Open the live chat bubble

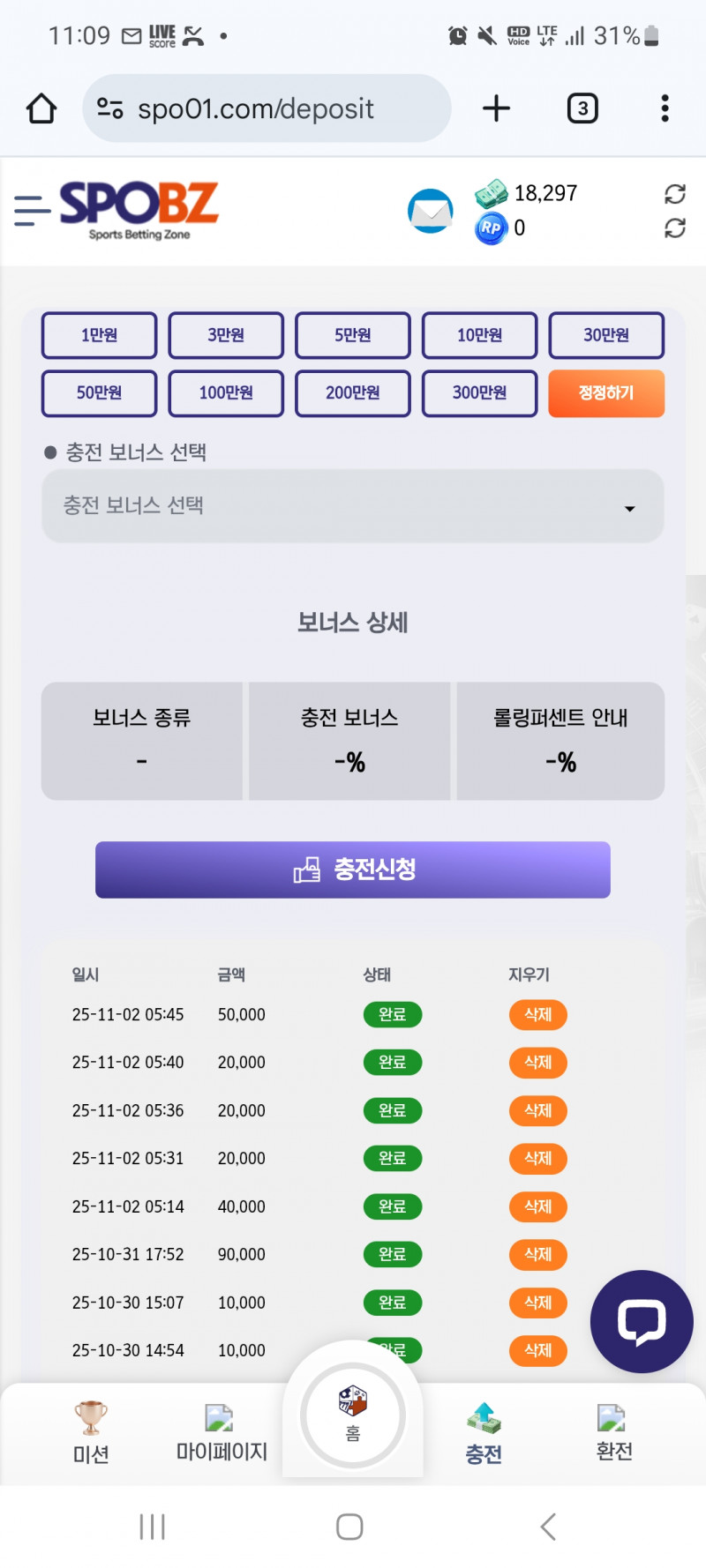(x=642, y=1321)
